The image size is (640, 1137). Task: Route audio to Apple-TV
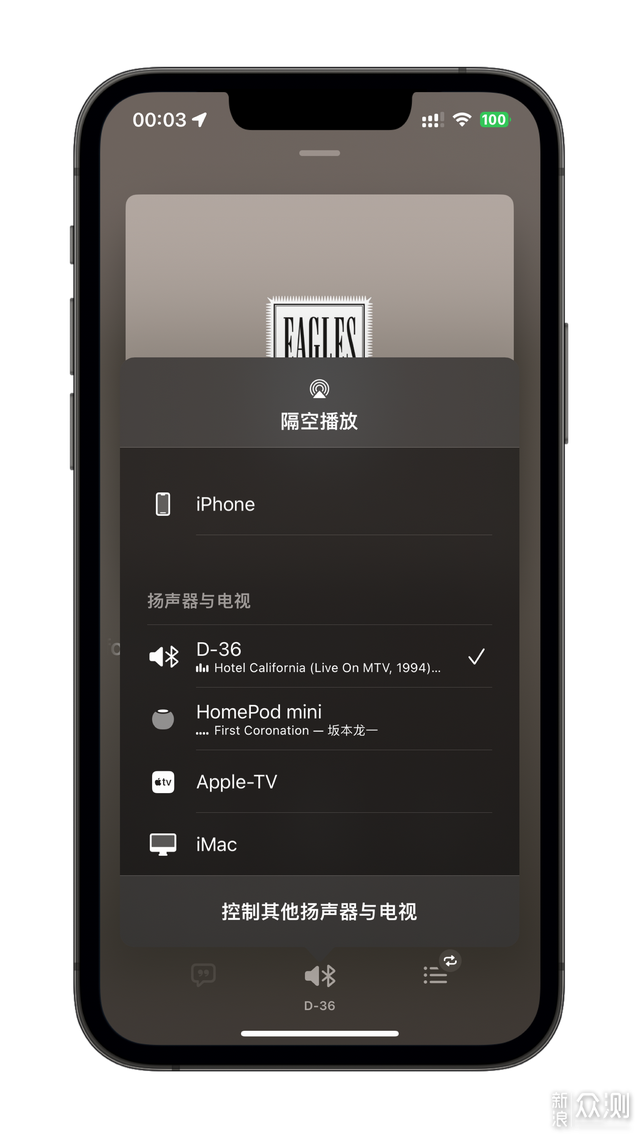pos(318,782)
